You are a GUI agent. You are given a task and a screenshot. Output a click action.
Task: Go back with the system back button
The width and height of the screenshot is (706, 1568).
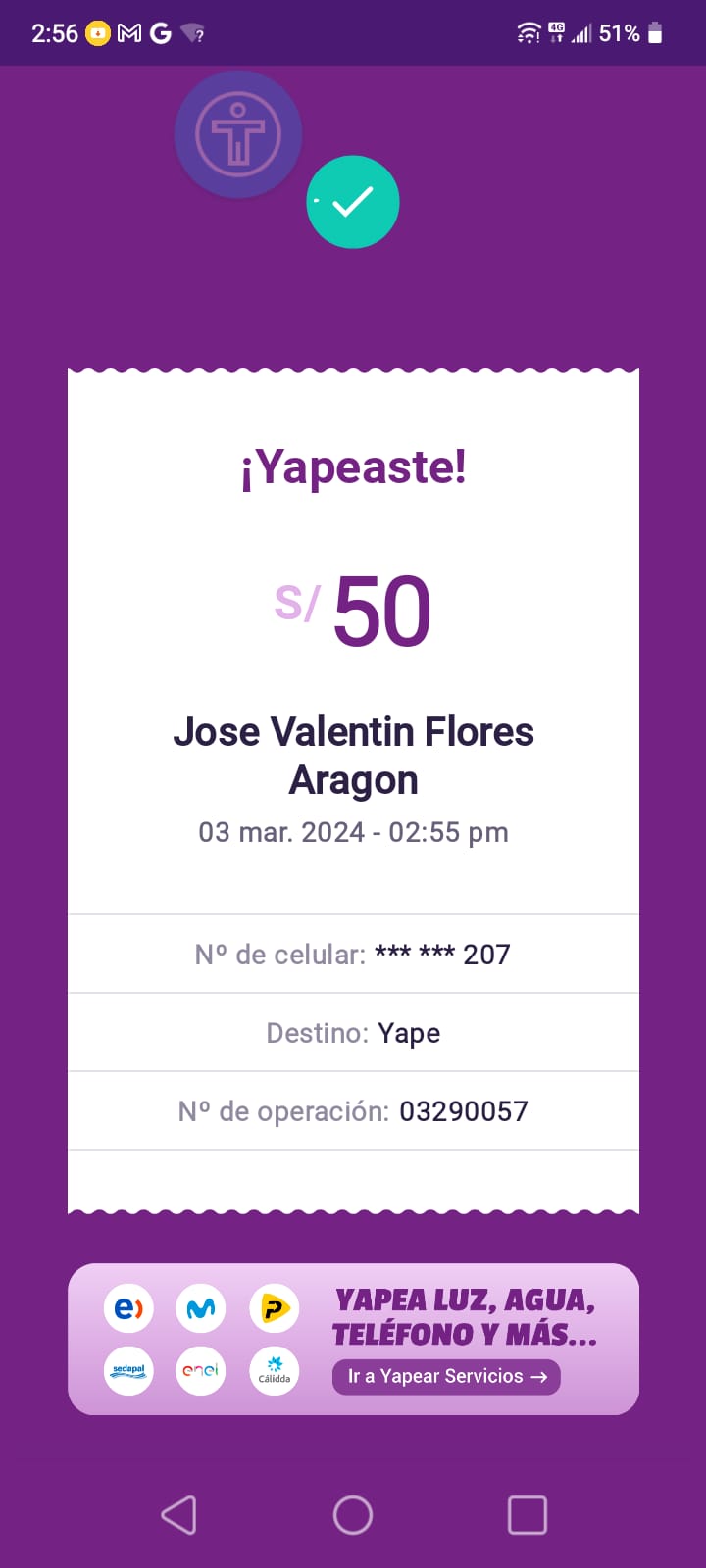point(179,1515)
